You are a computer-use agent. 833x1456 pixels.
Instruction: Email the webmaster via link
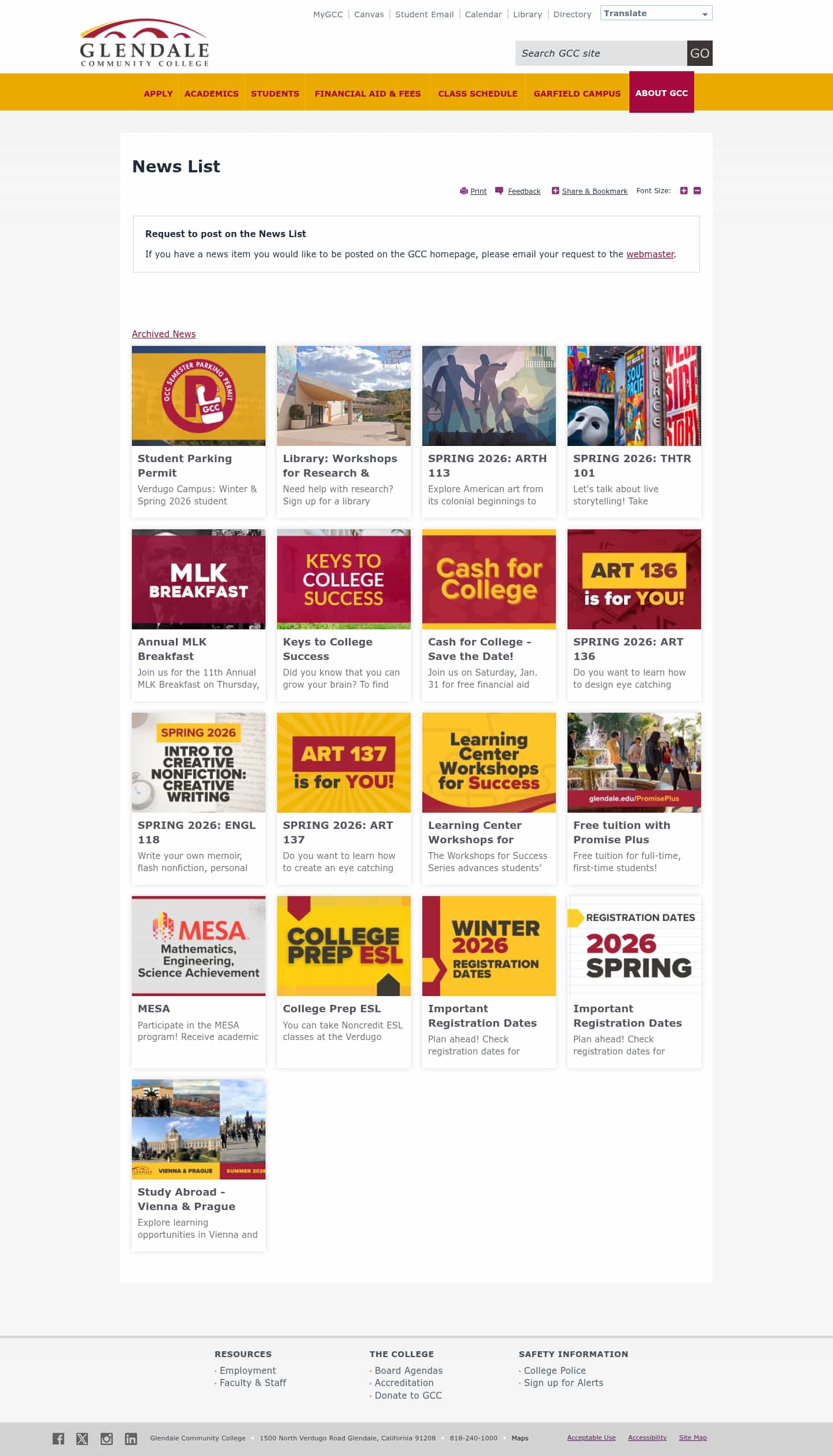coord(650,254)
